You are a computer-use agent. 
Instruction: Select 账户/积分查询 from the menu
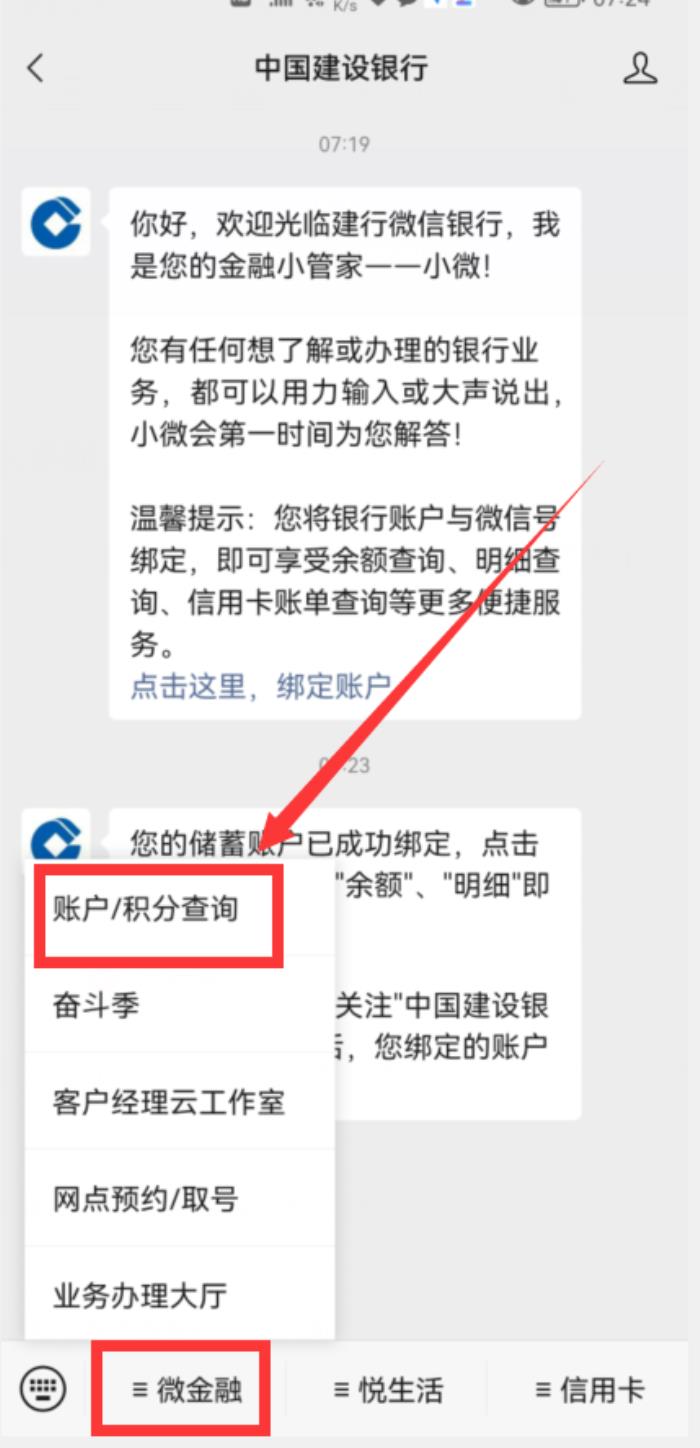pyautogui.click(x=146, y=910)
